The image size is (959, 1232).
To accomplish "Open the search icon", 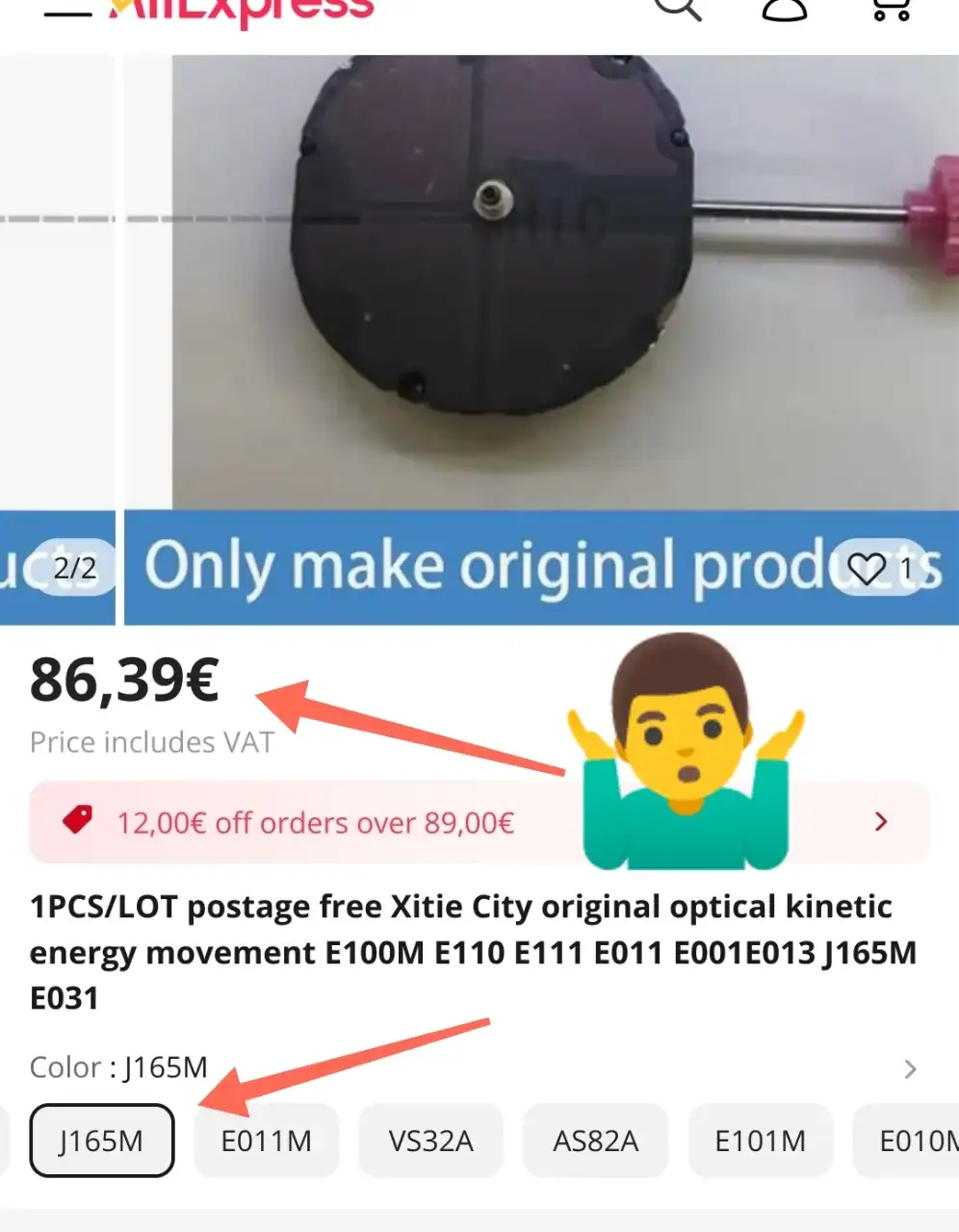I will click(x=677, y=10).
